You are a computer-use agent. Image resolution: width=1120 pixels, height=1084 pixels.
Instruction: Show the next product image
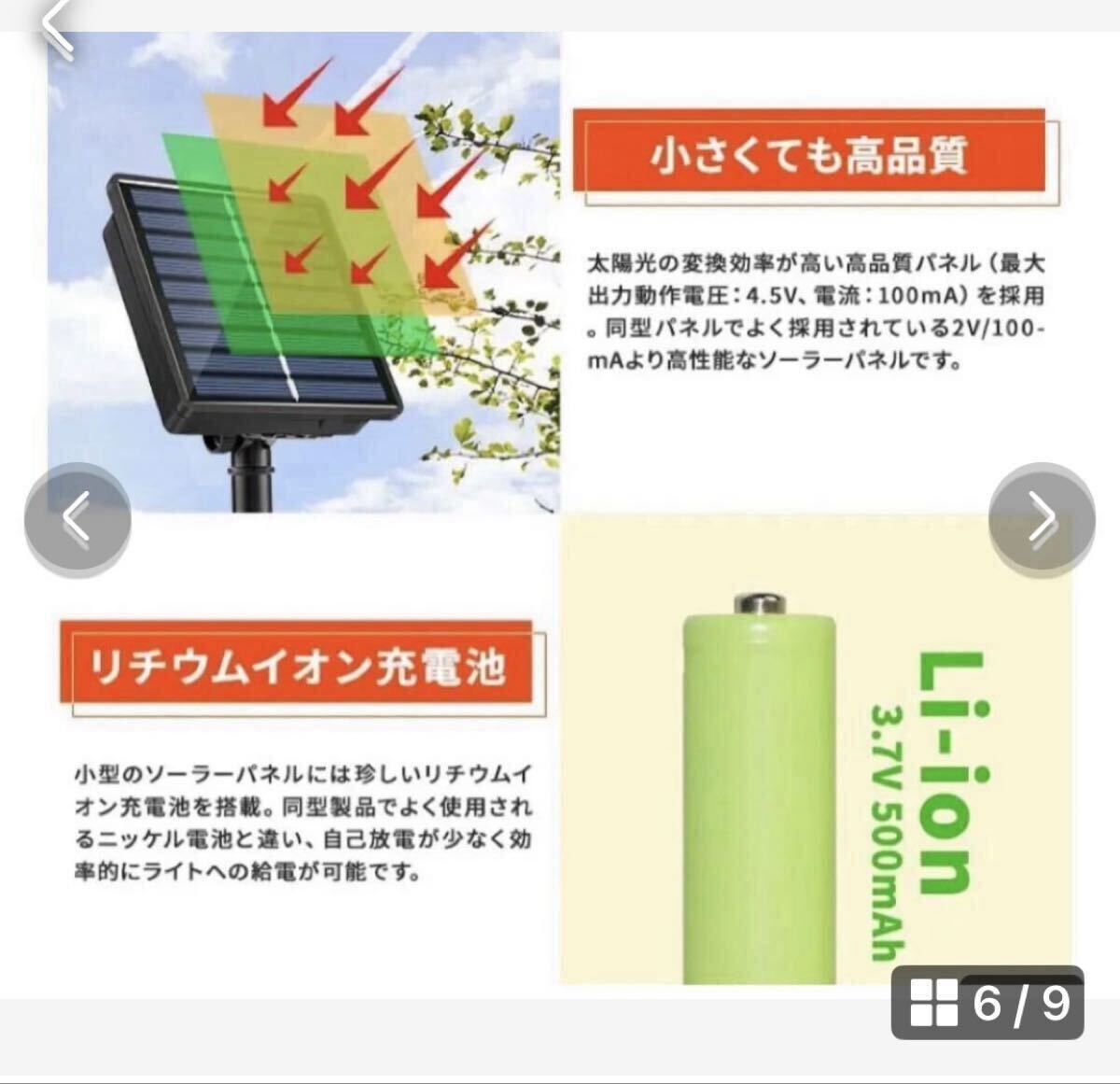click(1041, 518)
